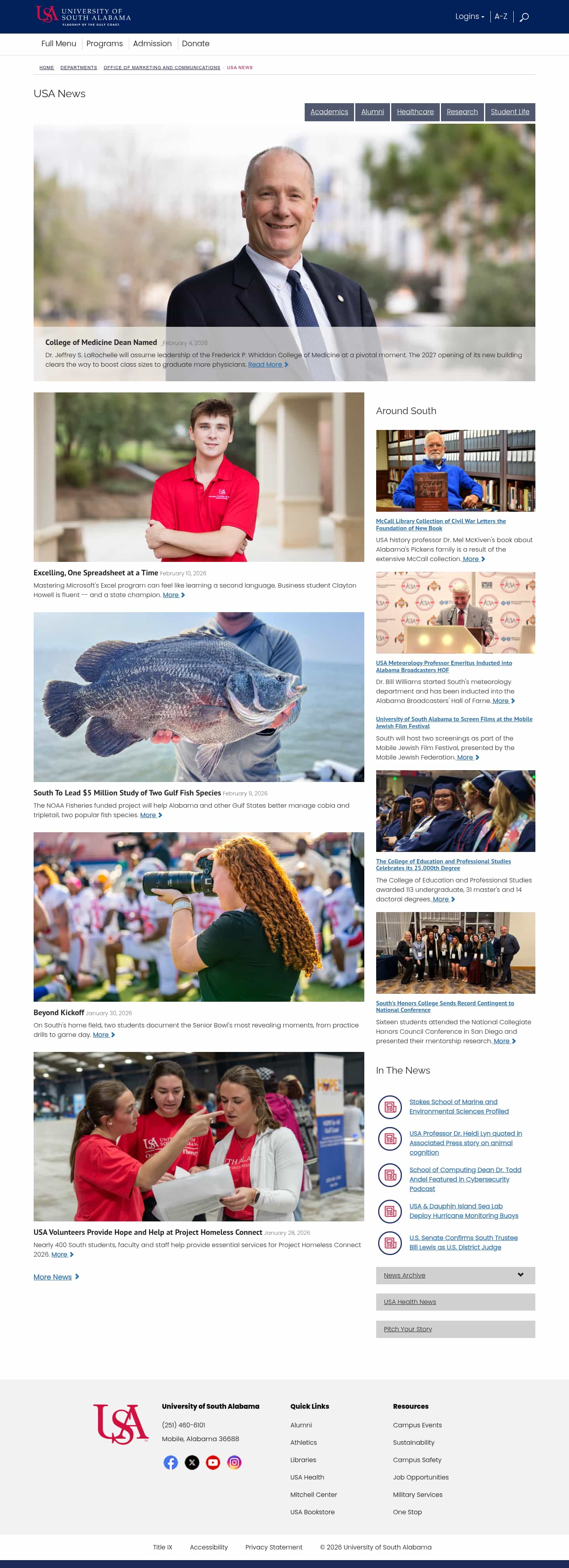
Task: Tap Pitch Your Story
Action: pyautogui.click(x=408, y=1329)
